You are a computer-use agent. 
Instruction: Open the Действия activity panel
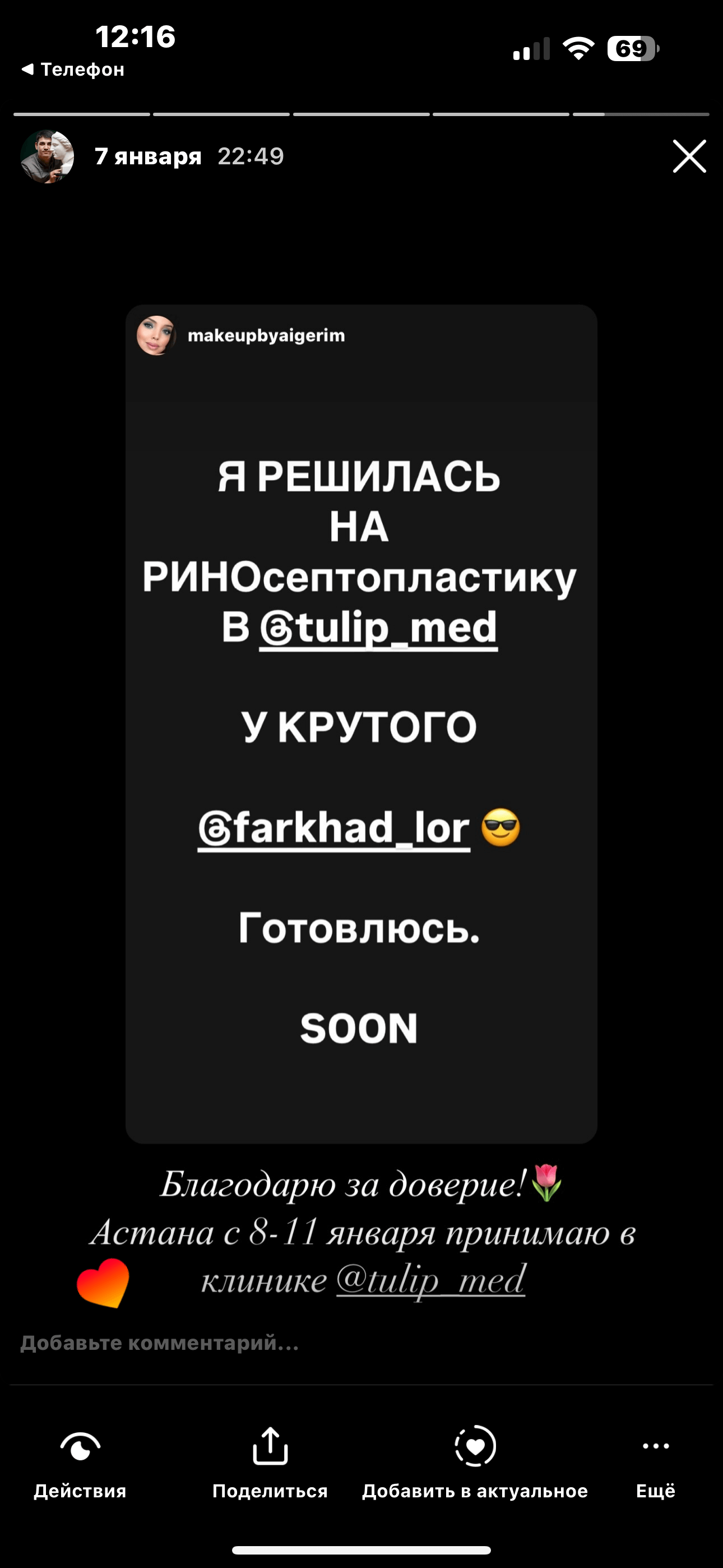tap(80, 1461)
